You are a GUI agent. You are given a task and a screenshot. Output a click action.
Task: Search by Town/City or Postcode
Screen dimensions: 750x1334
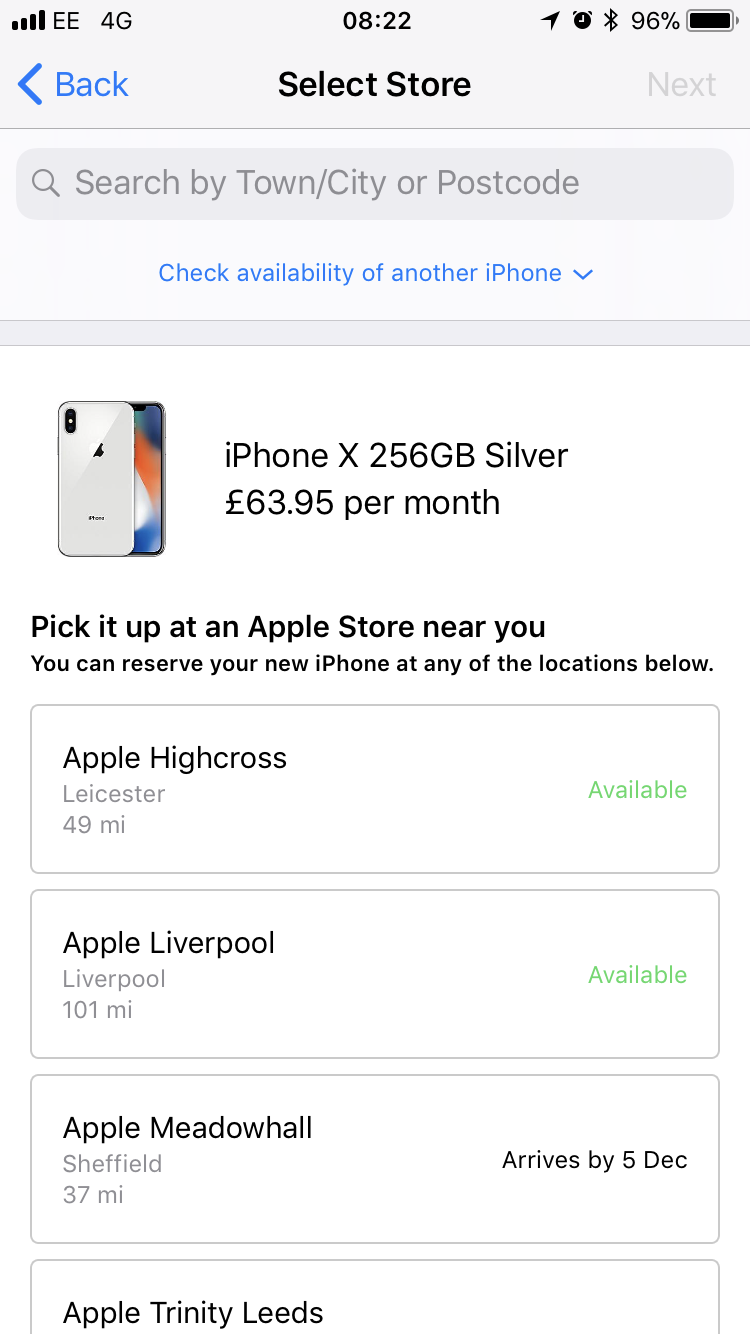(x=375, y=183)
